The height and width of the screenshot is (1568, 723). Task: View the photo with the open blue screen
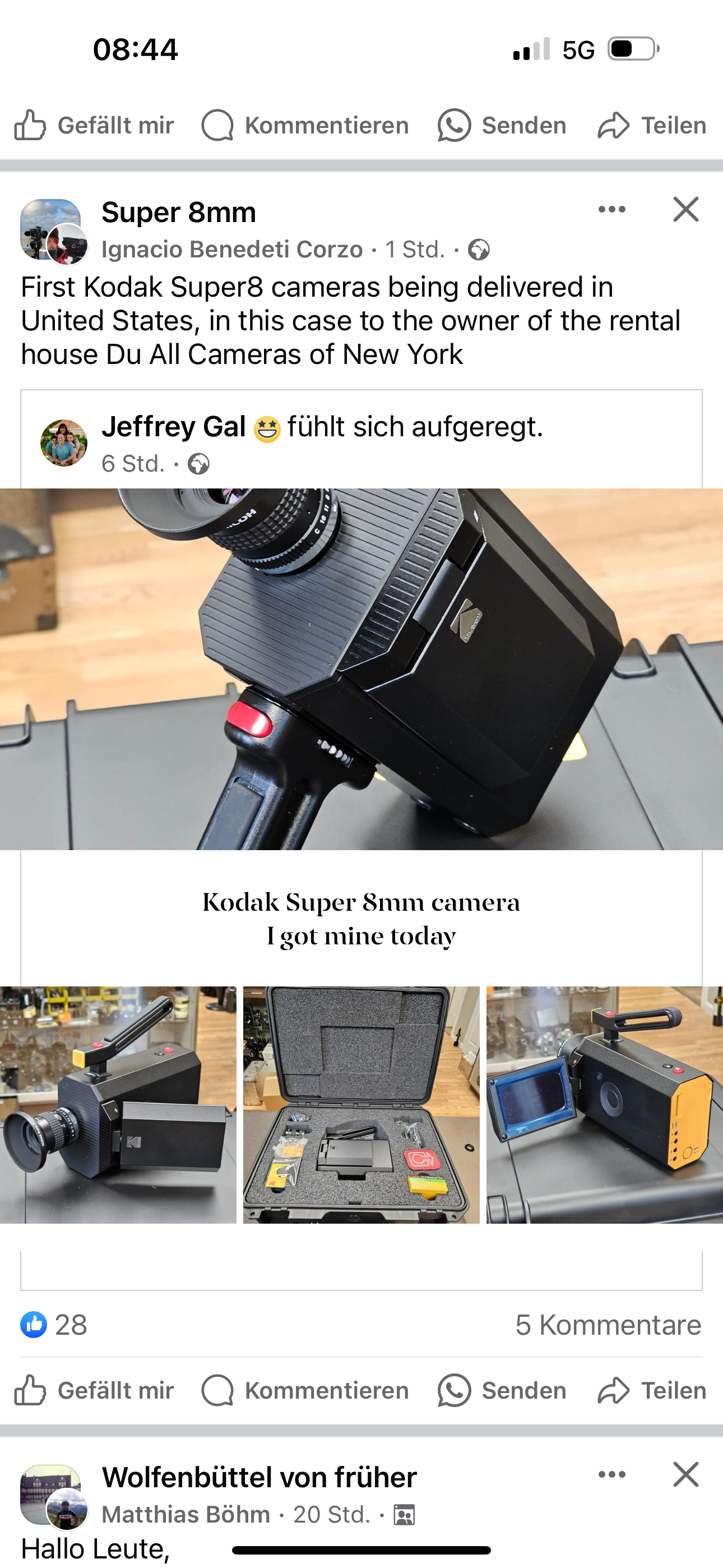[605, 1105]
